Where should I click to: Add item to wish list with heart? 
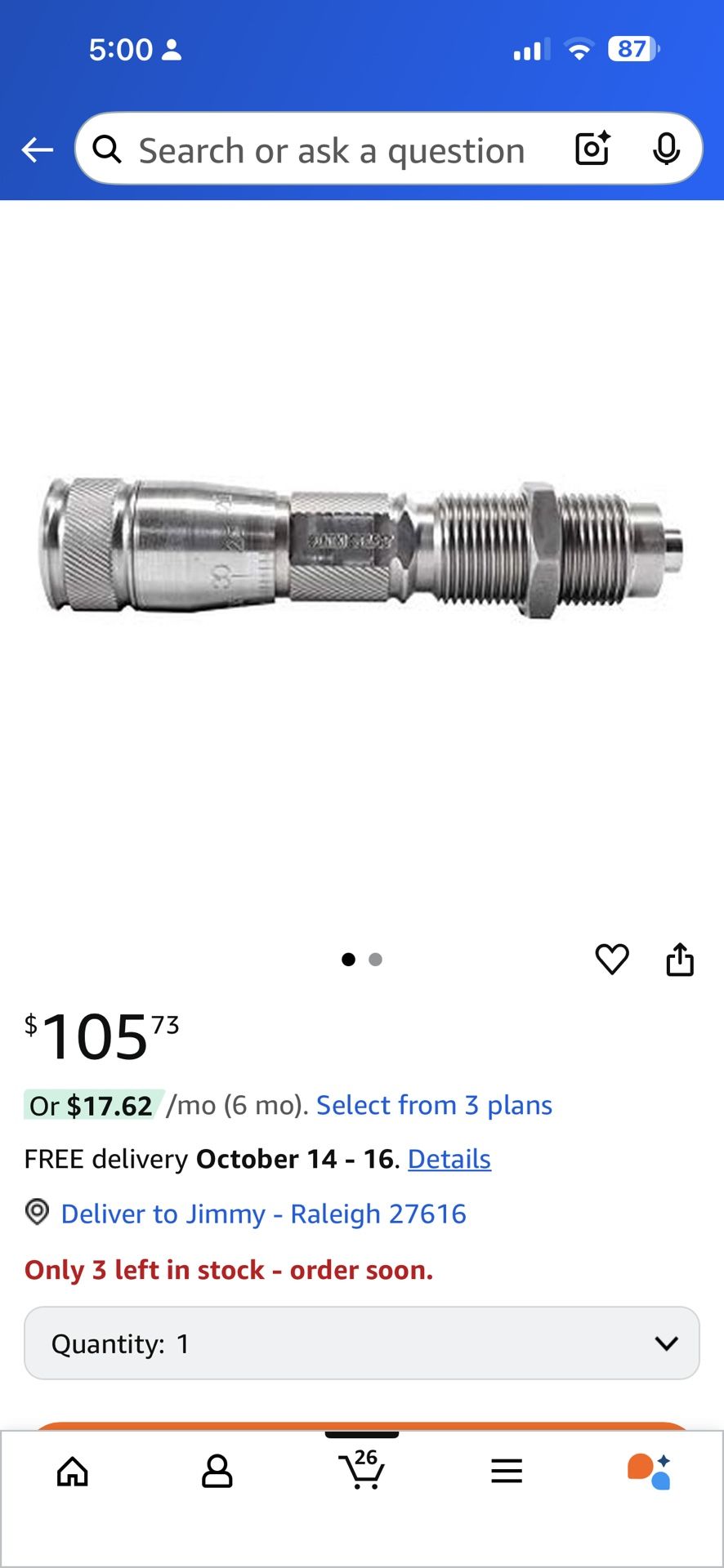pos(612,959)
